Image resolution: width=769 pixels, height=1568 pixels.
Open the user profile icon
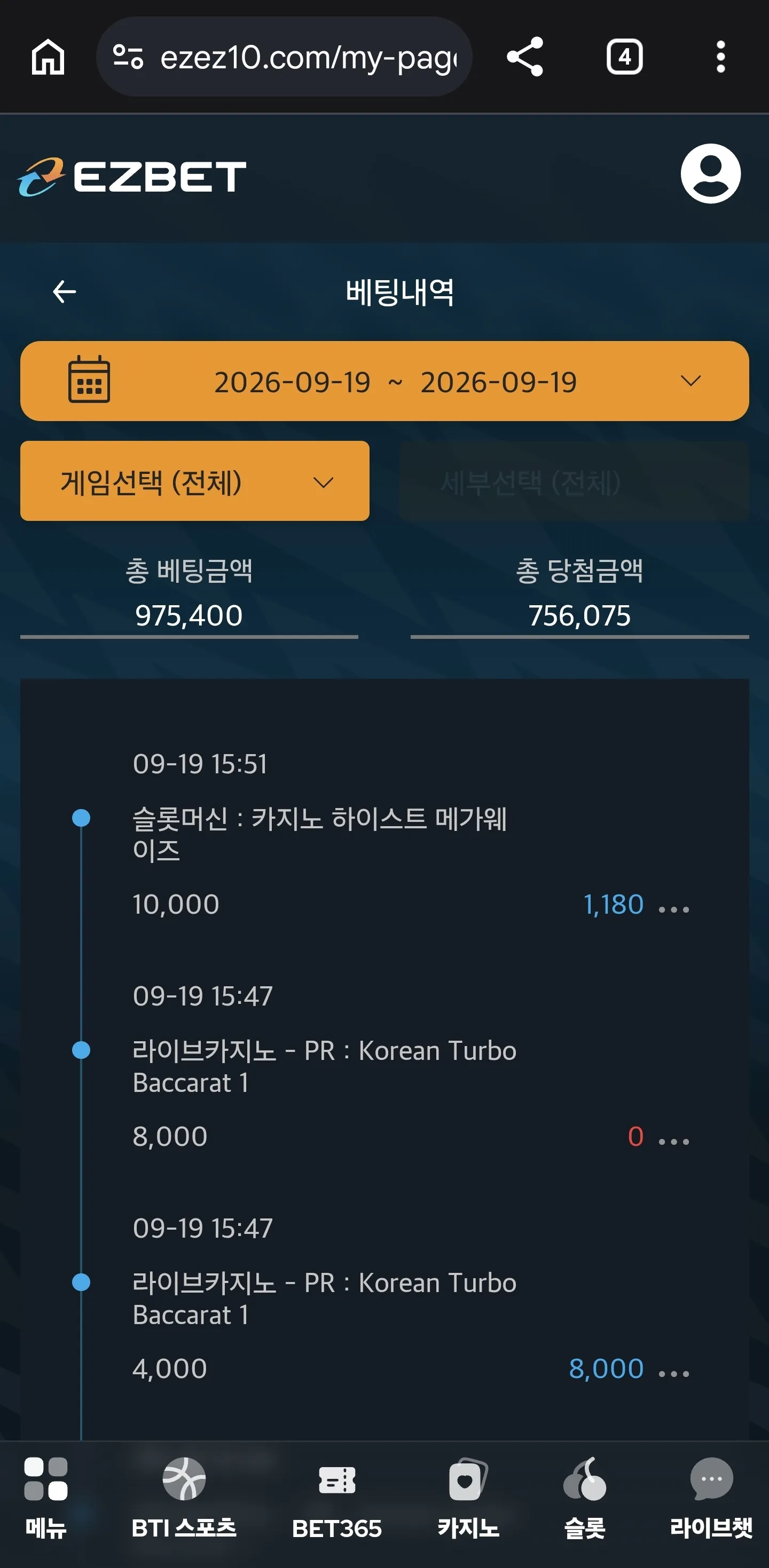tap(710, 174)
